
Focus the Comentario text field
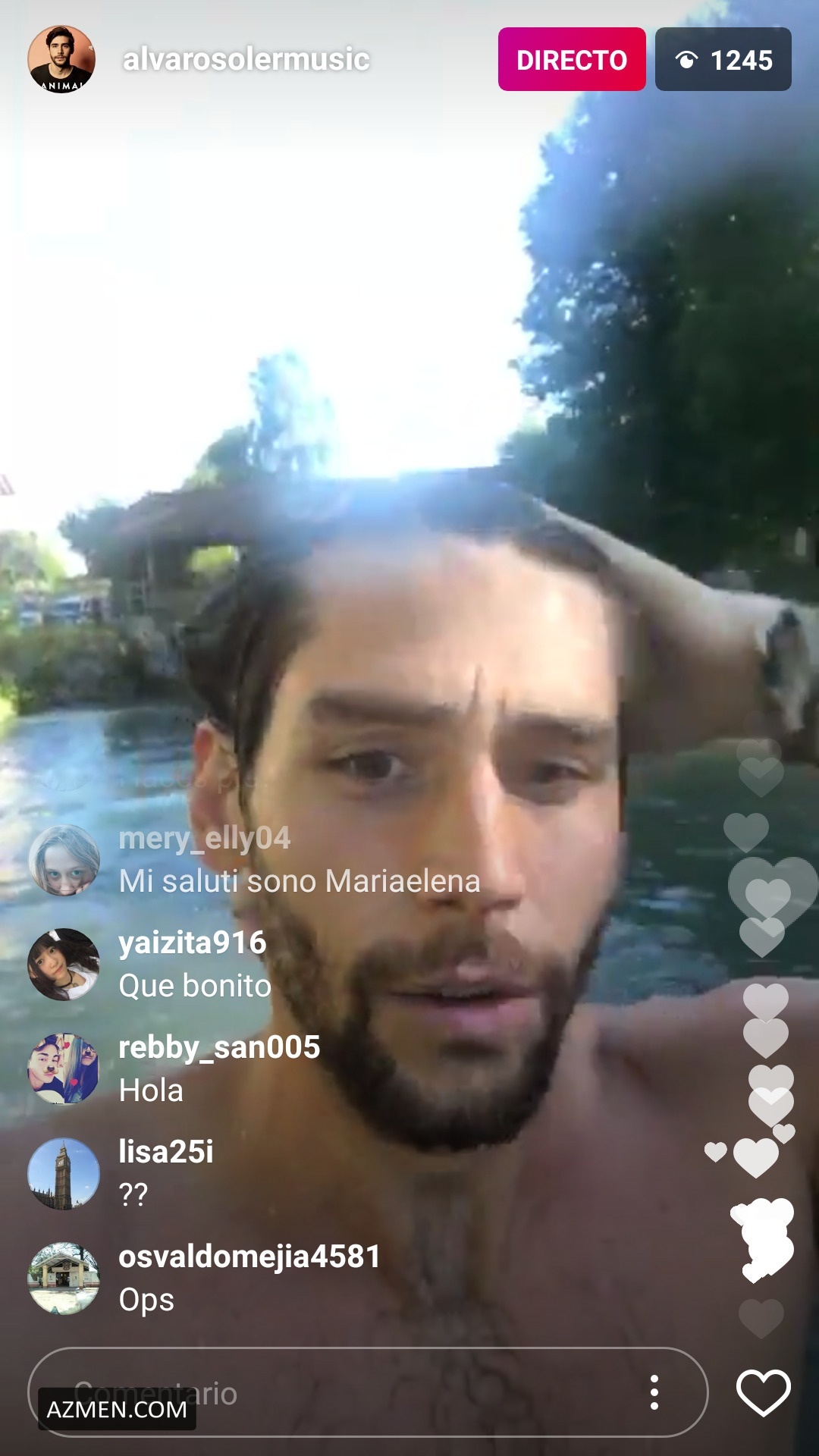[x=341, y=1392]
